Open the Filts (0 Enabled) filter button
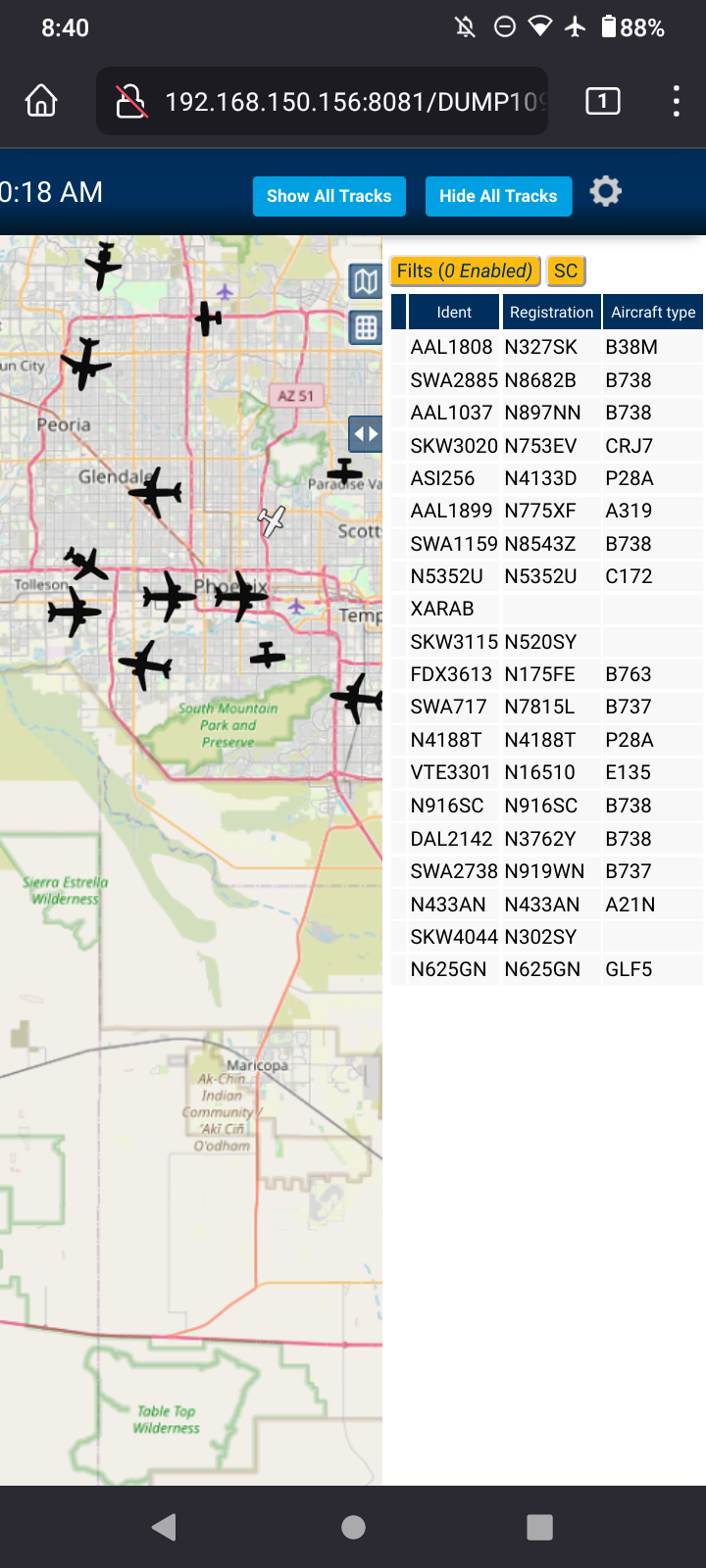 click(465, 270)
